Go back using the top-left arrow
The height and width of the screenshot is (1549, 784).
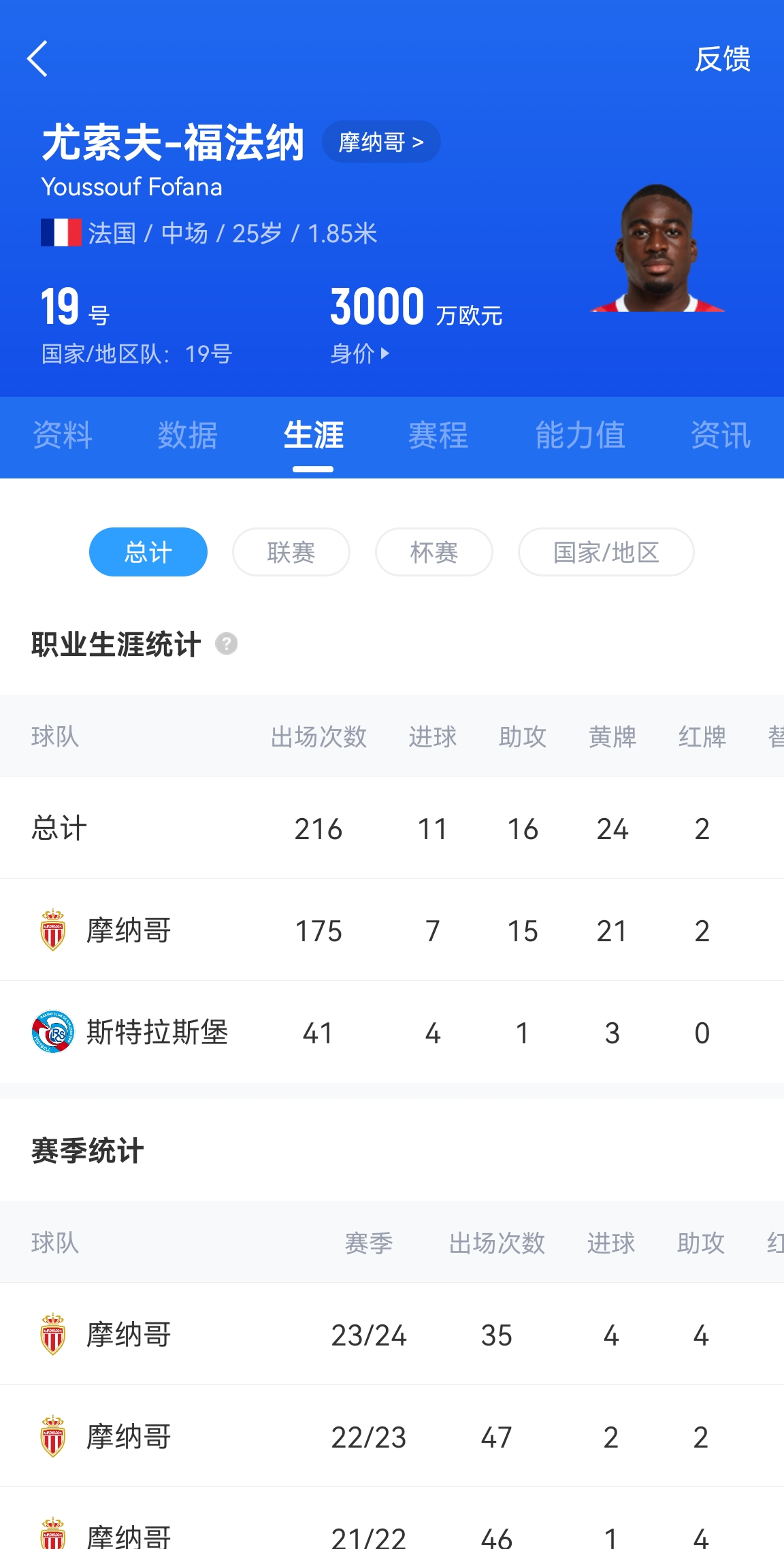[37, 59]
